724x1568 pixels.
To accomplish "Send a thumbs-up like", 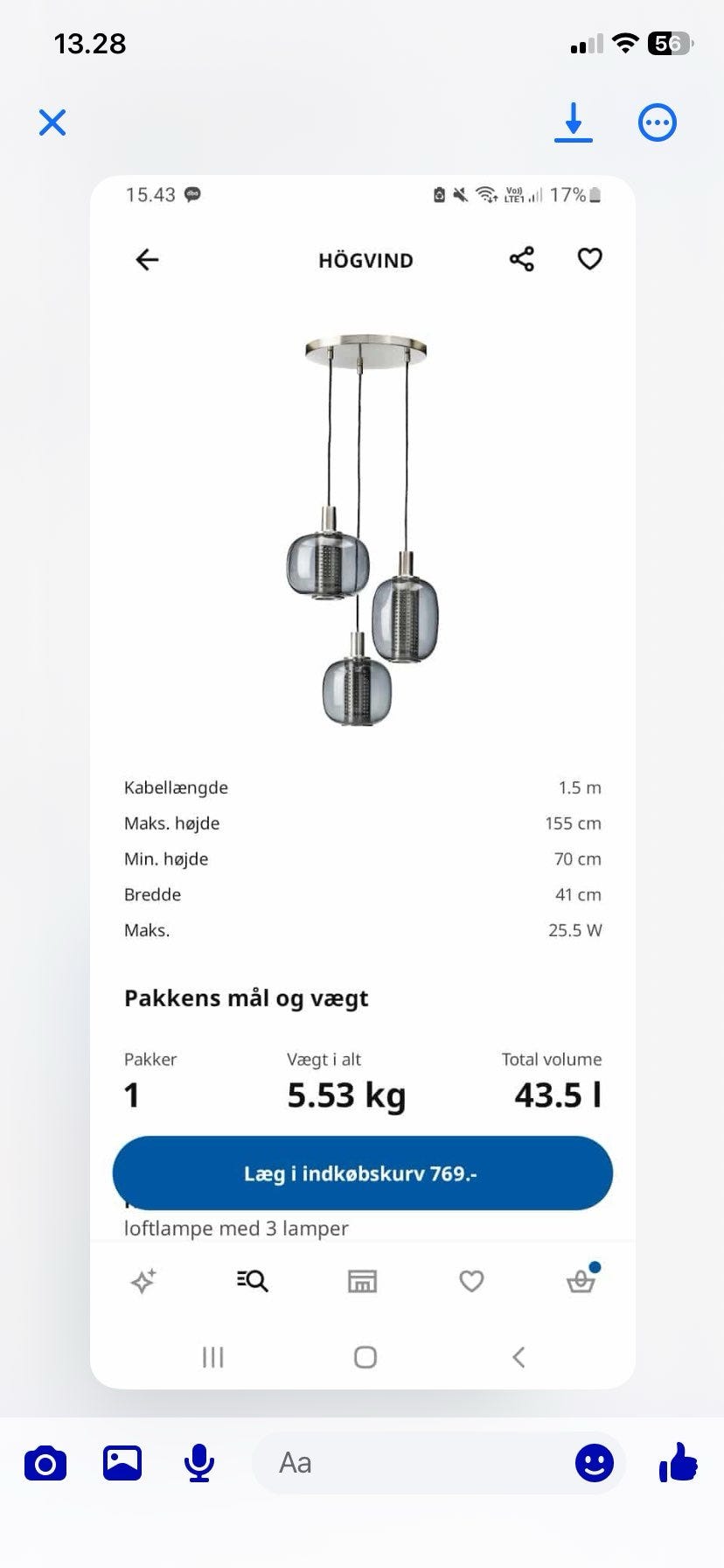I will coord(679,1463).
